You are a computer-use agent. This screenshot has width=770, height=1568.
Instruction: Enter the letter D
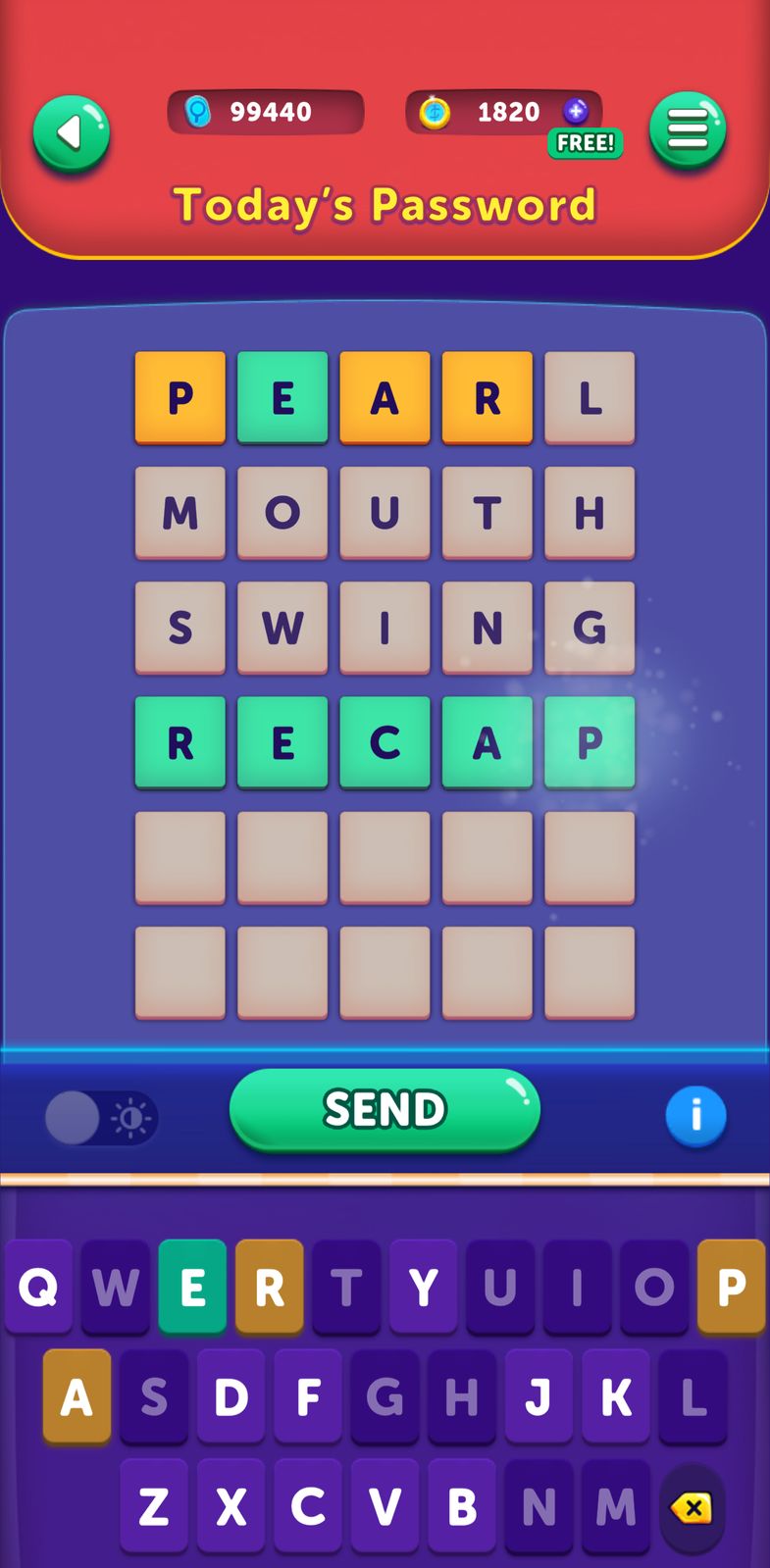pos(231,1396)
